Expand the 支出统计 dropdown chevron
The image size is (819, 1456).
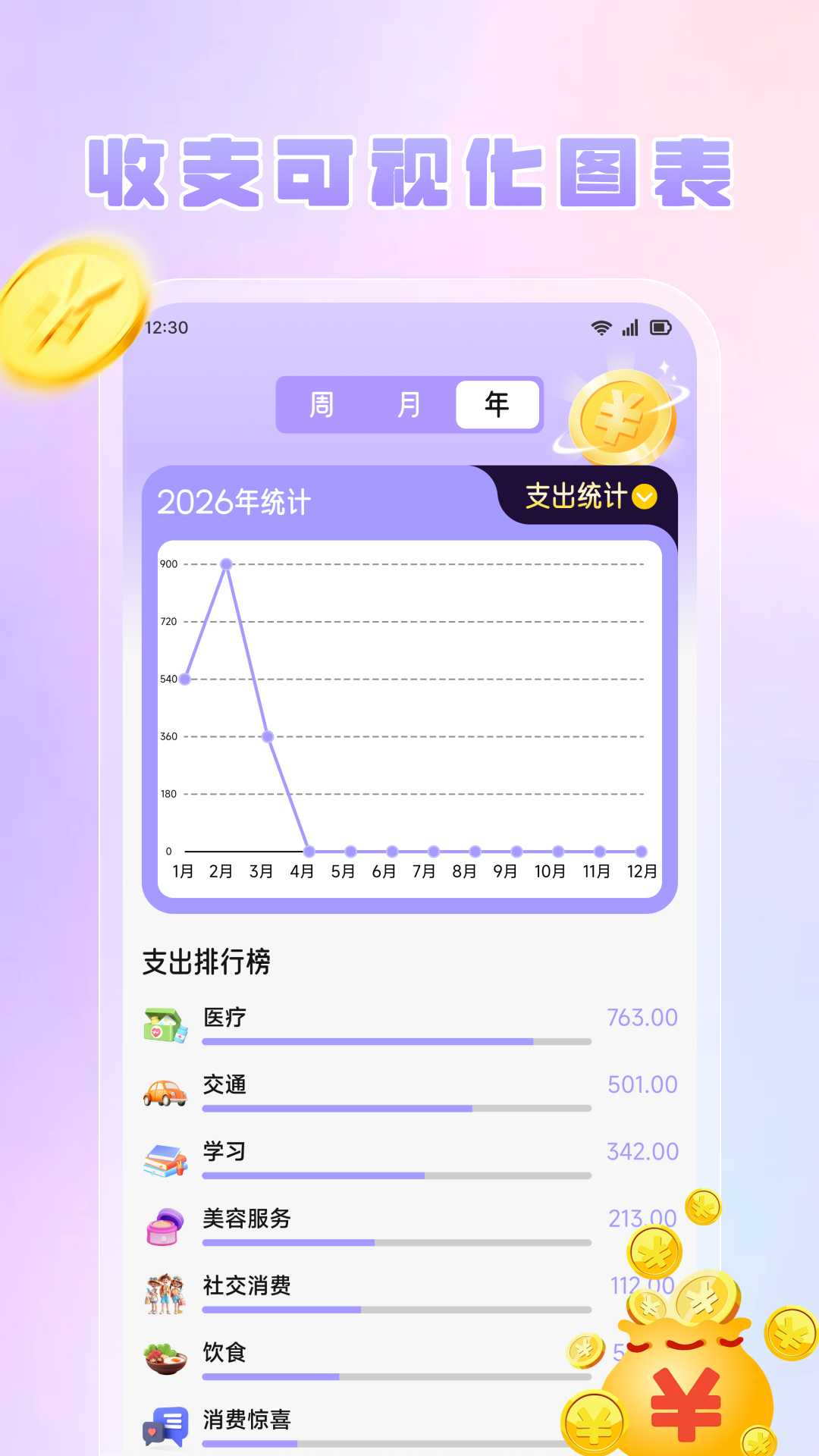(644, 498)
